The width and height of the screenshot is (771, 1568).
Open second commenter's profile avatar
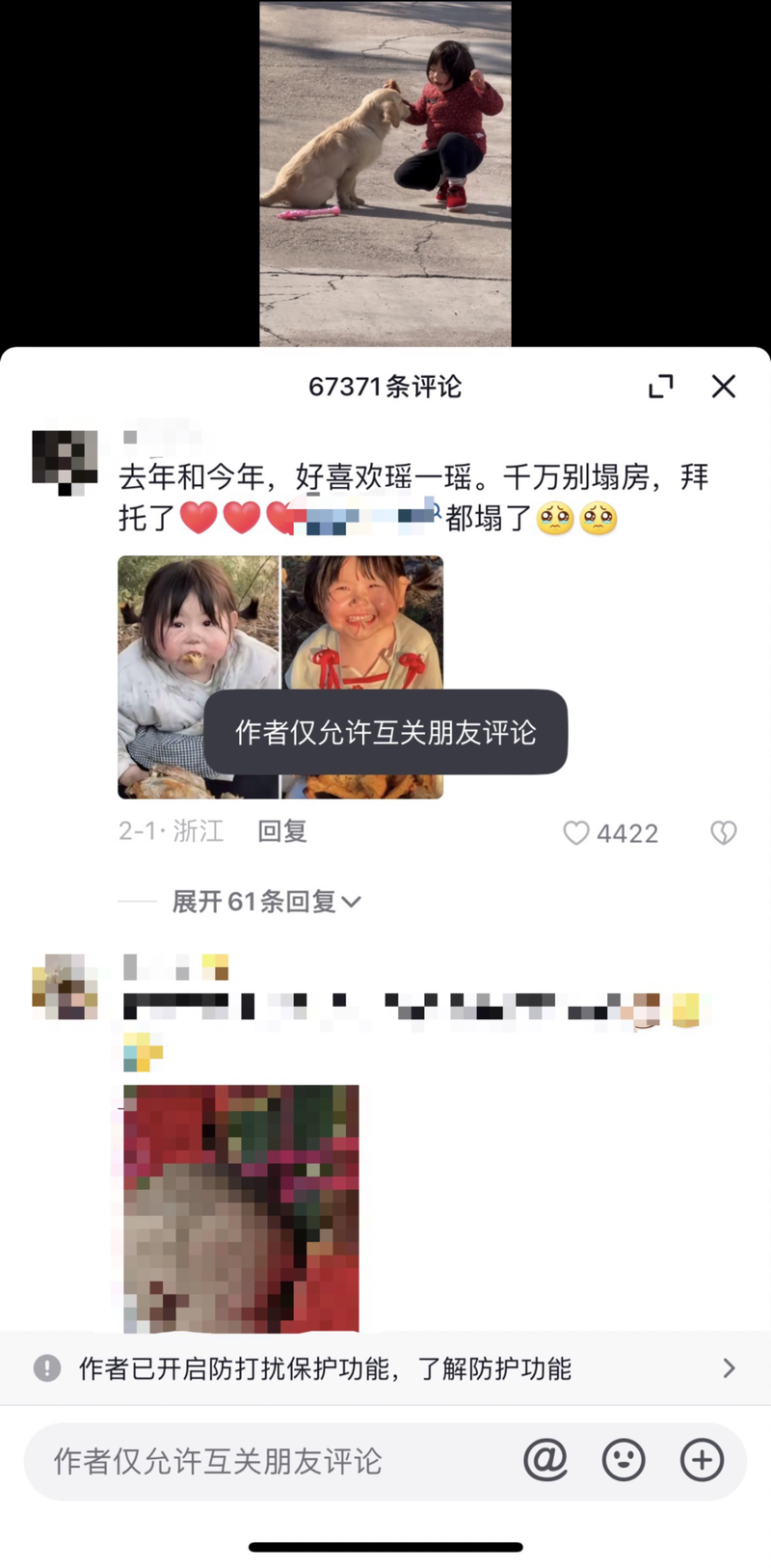[65, 987]
